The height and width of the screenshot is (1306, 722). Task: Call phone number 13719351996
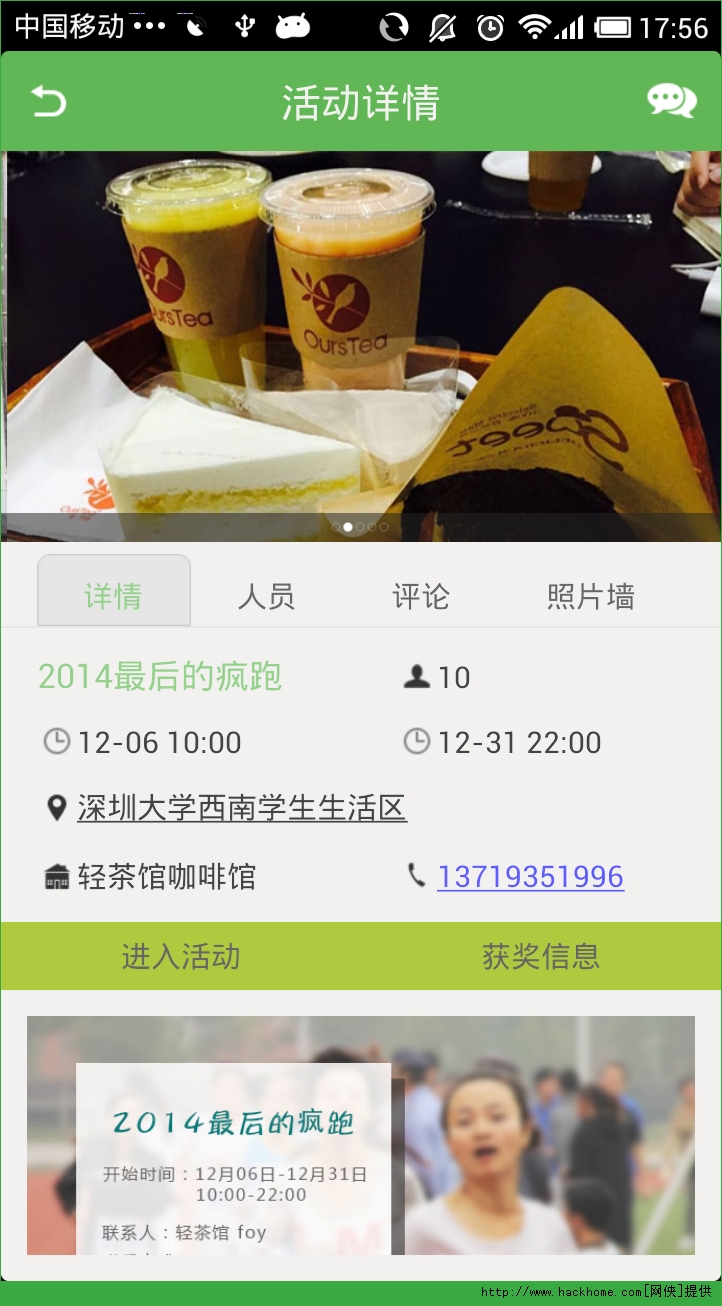click(x=530, y=877)
